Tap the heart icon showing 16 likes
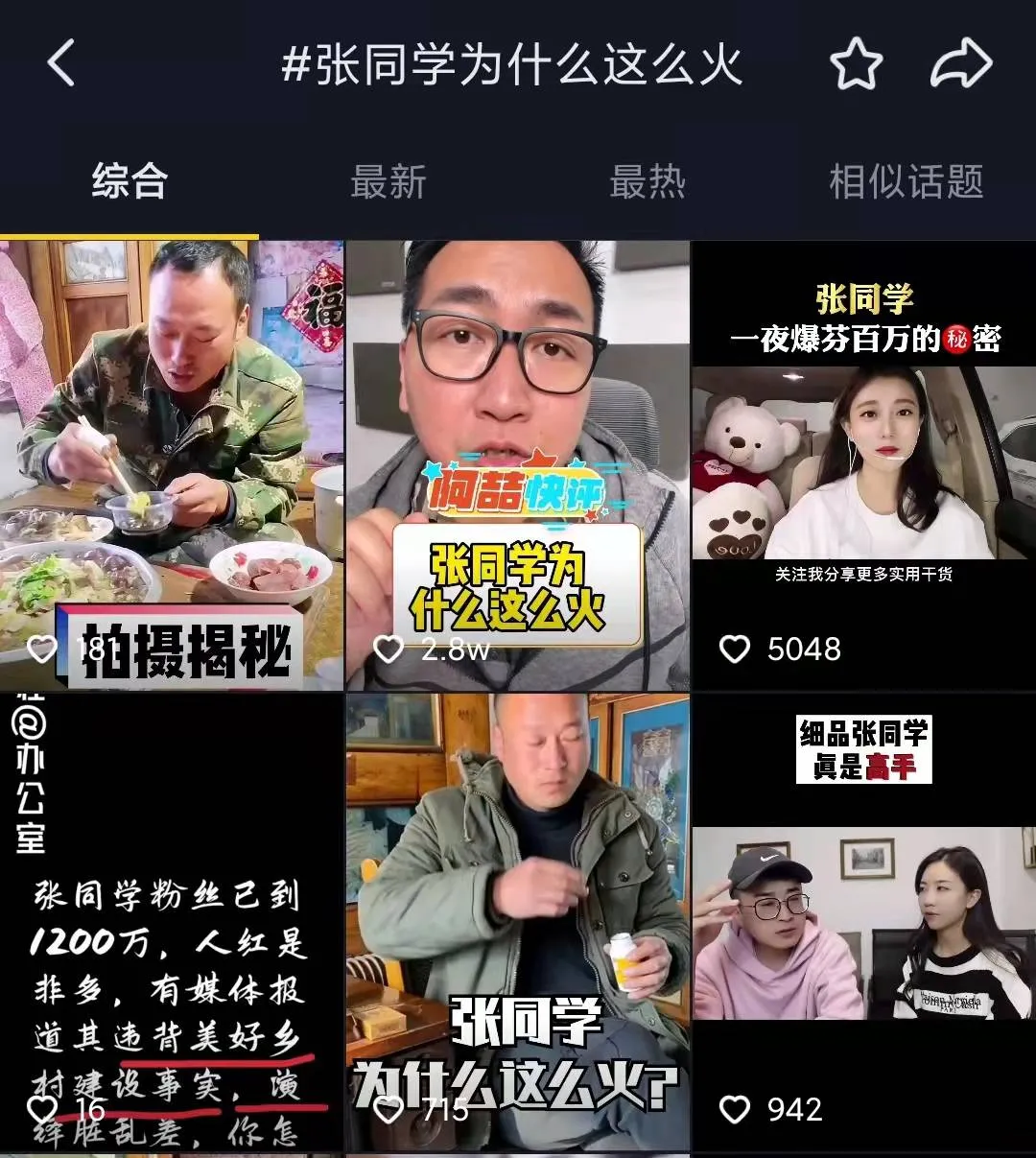Image resolution: width=1036 pixels, height=1158 pixels. pos(45,1107)
